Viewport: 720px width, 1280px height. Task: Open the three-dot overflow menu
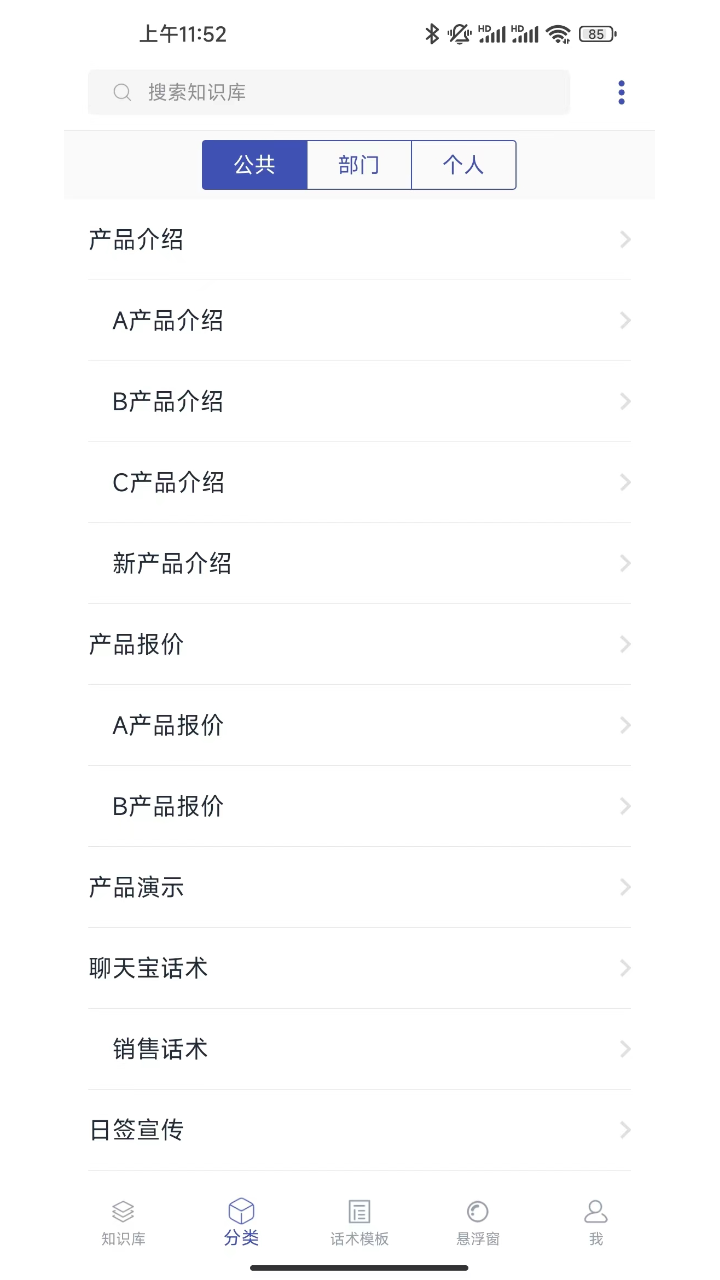pos(621,92)
